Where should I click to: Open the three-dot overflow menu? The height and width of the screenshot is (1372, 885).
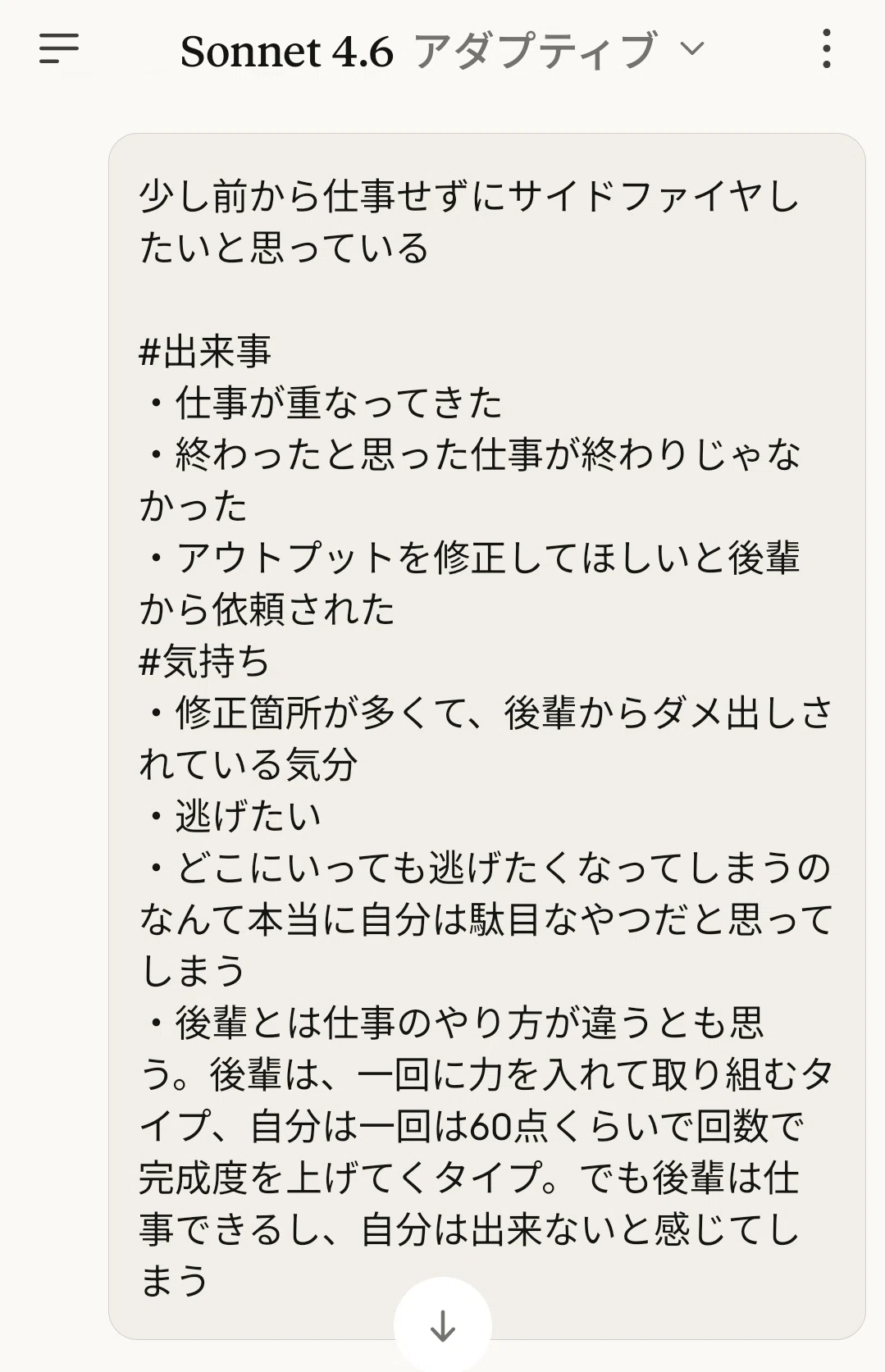click(x=826, y=49)
